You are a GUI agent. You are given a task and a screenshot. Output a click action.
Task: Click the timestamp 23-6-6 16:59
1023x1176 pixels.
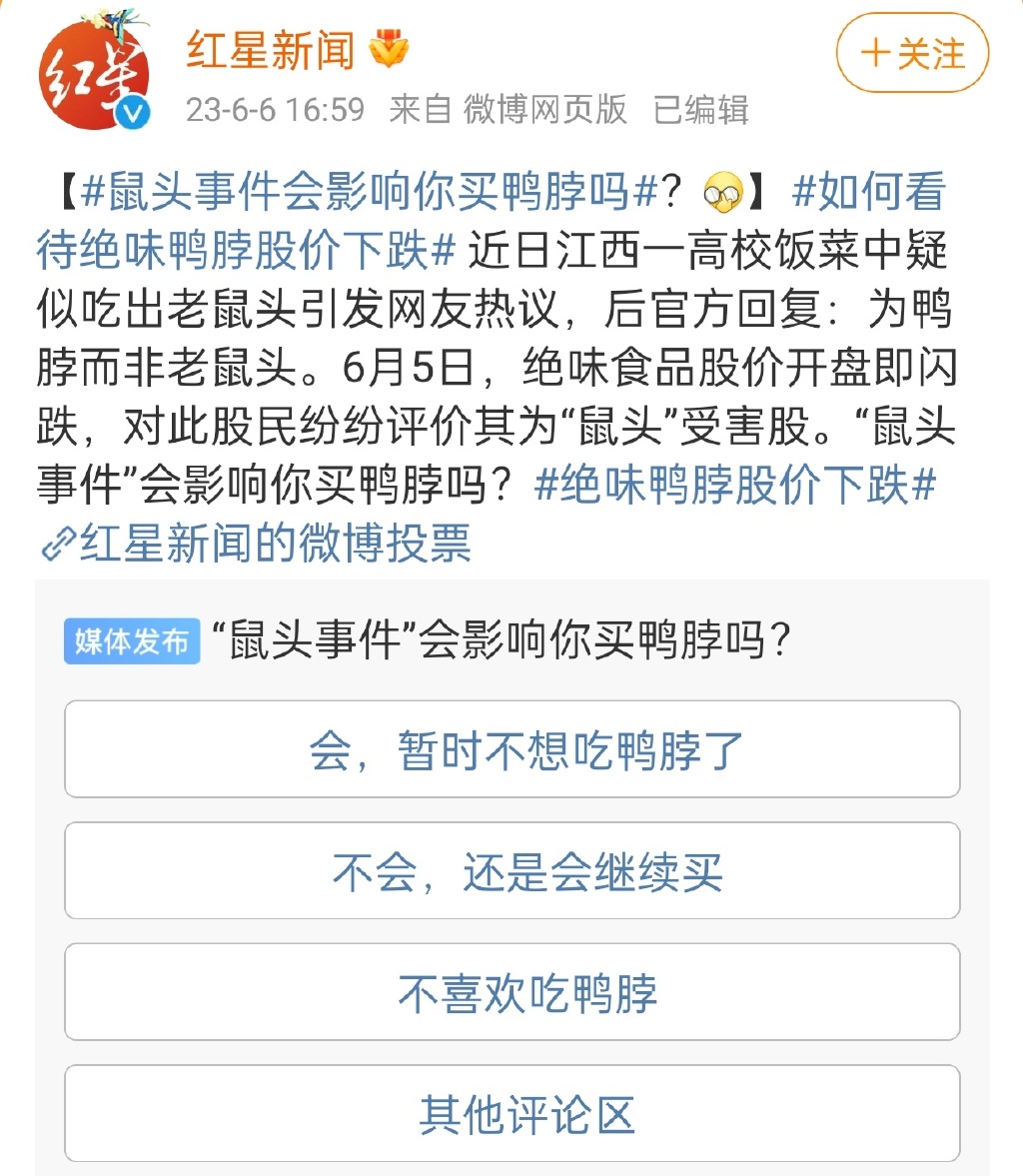tap(273, 113)
